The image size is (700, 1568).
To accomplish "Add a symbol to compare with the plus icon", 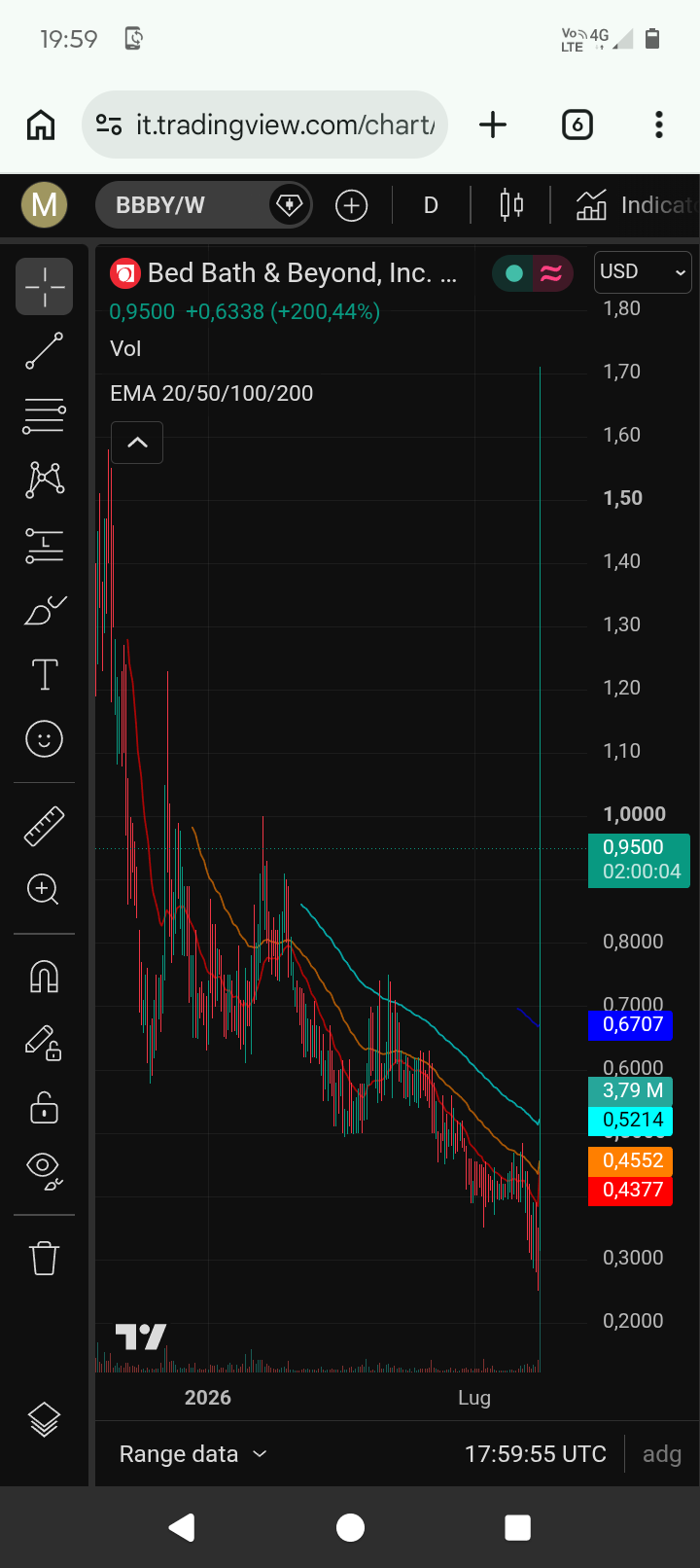I will point(351,205).
